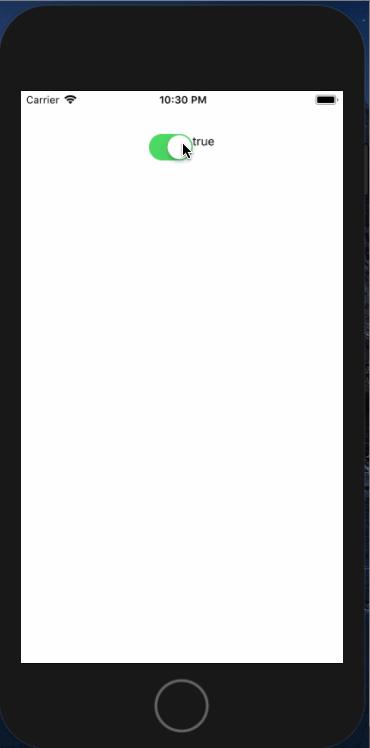This screenshot has width=370, height=748.
Task: Turn off the green switch next to true
Action: [171, 147]
